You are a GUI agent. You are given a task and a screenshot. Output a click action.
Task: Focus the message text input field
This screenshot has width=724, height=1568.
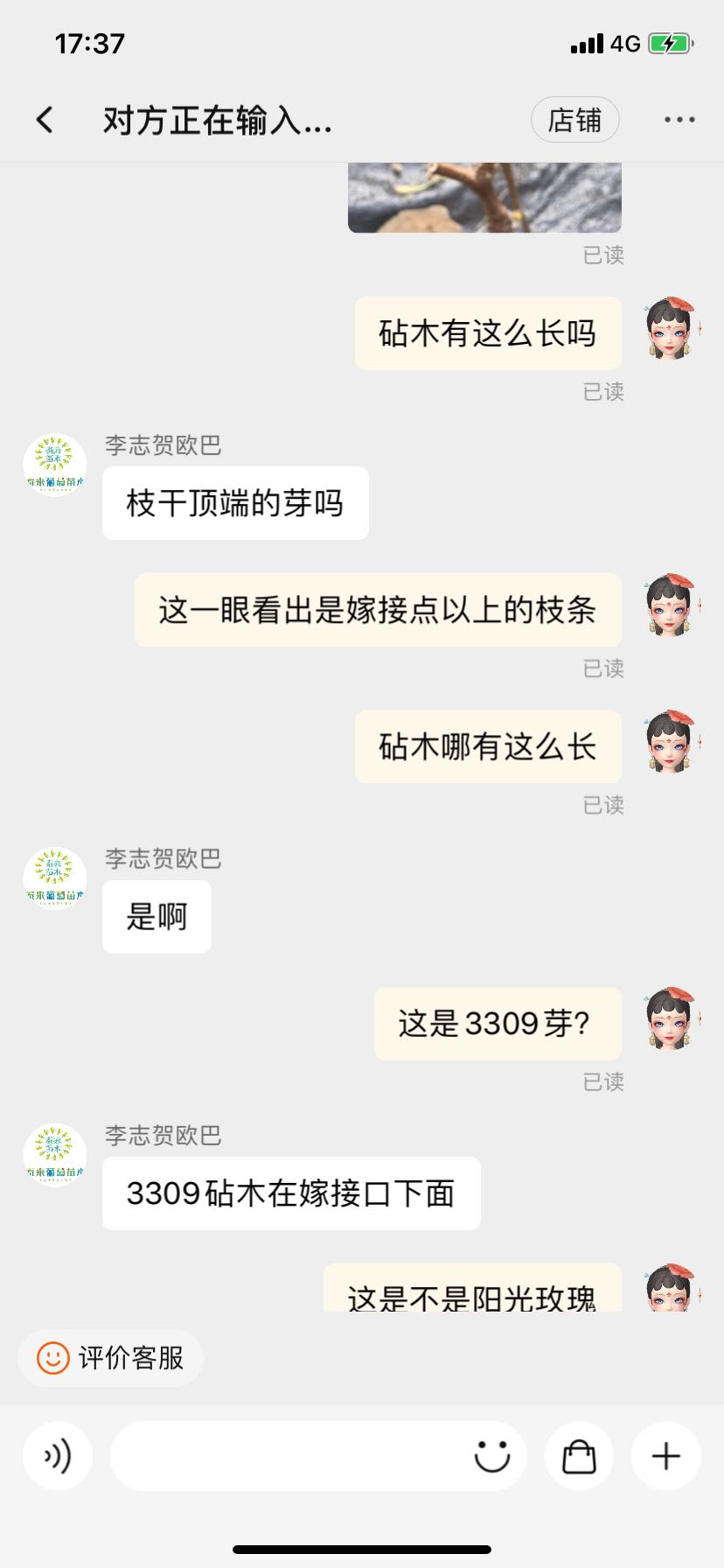[x=289, y=1456]
